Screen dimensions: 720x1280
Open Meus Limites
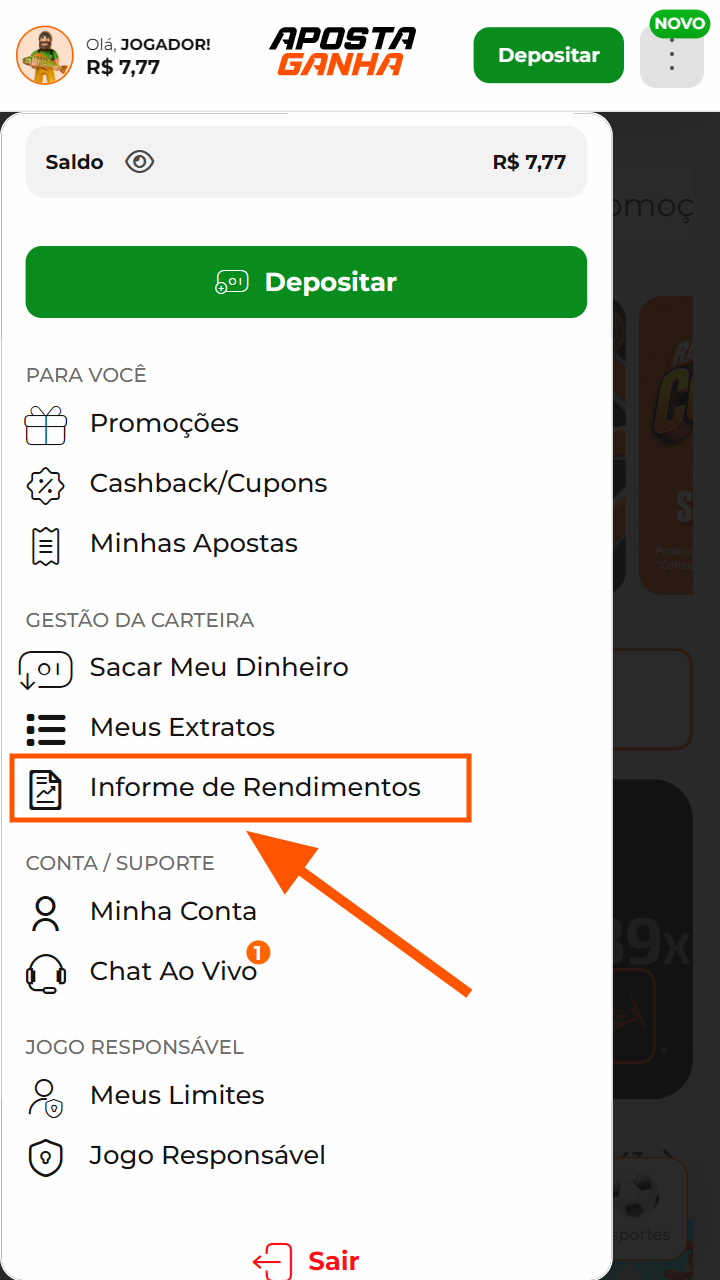pyautogui.click(x=177, y=1096)
